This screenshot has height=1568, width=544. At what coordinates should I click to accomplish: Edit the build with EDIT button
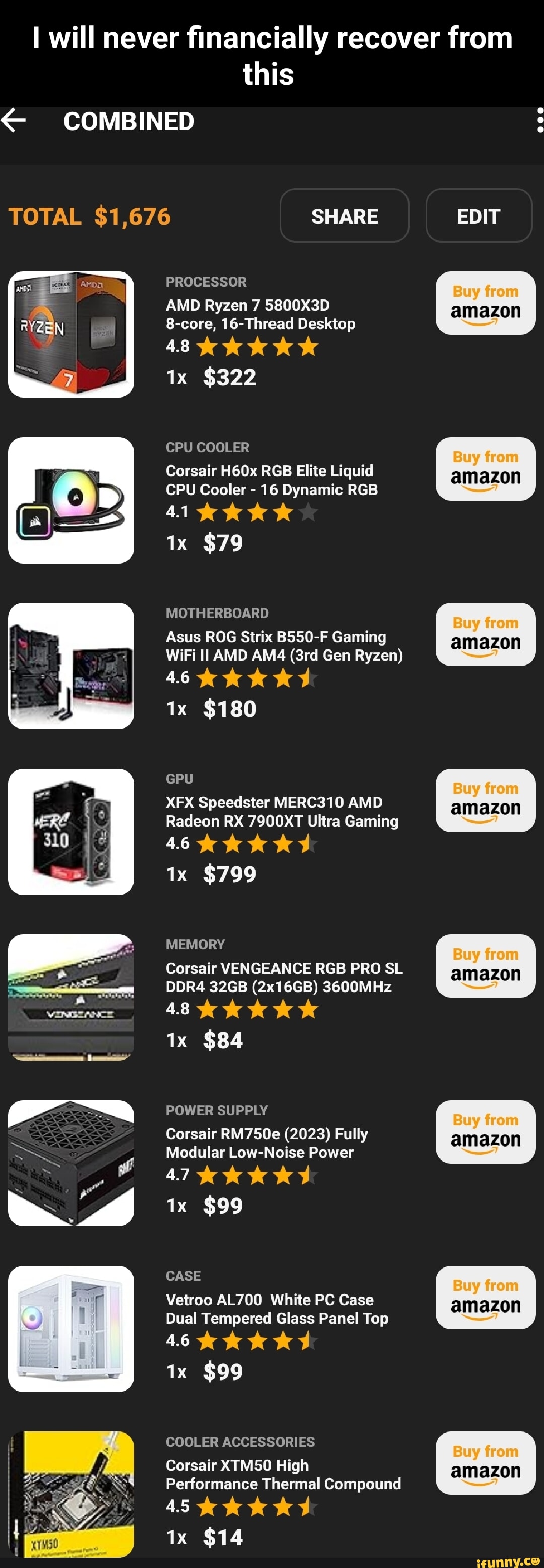coord(479,216)
